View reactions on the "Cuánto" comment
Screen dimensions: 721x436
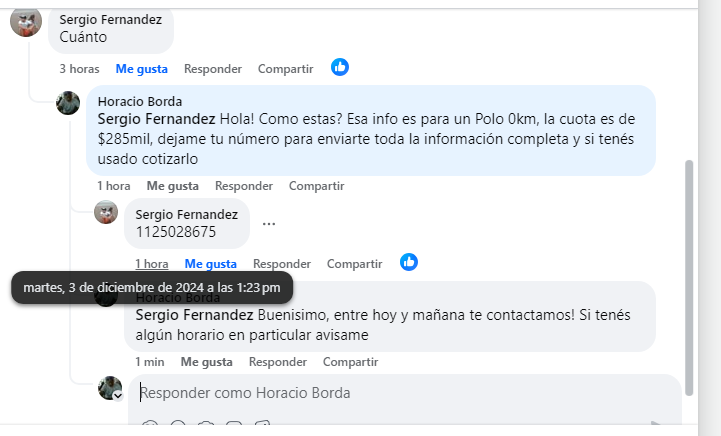pyautogui.click(x=340, y=68)
